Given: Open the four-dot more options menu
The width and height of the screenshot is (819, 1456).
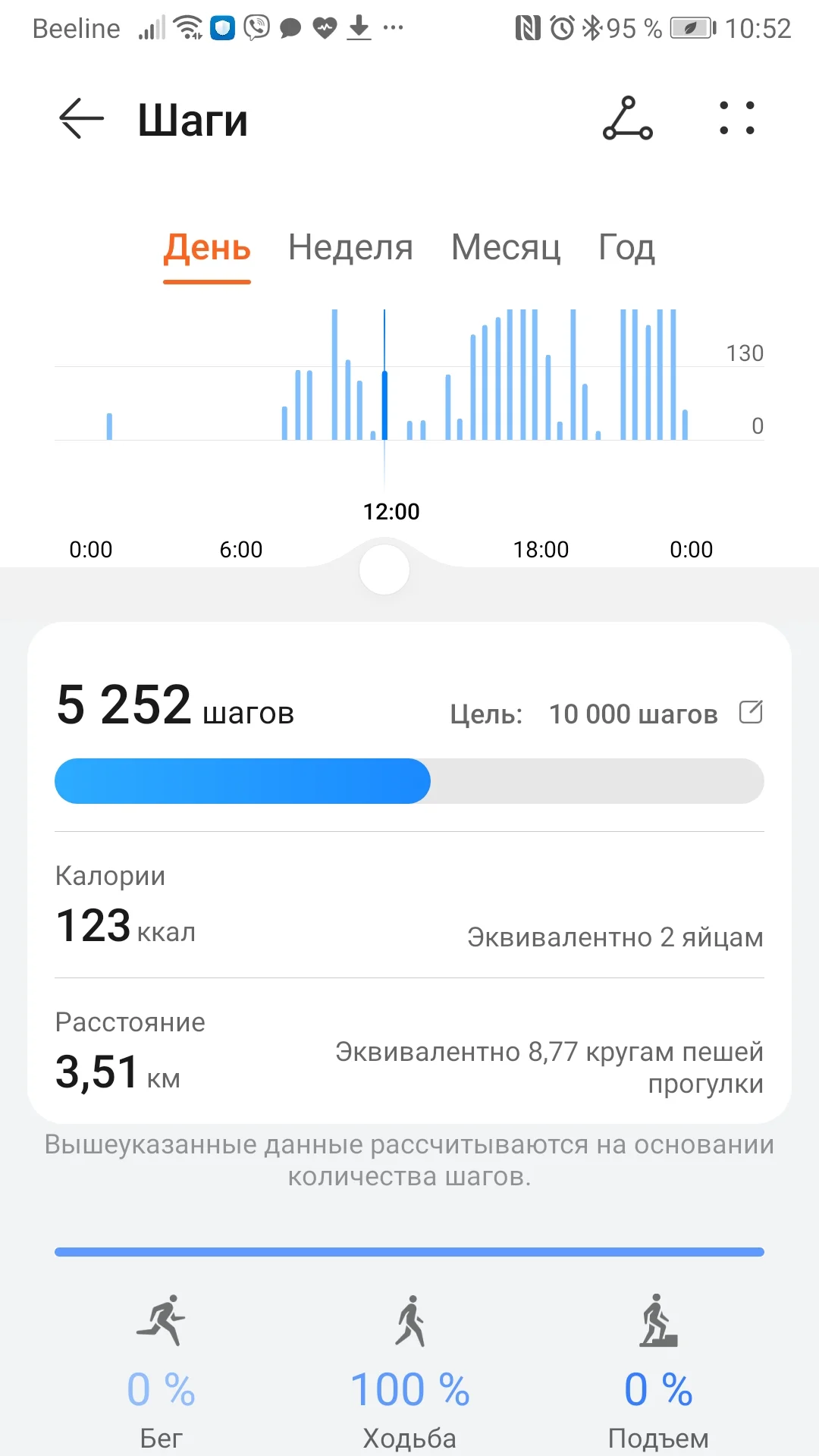Looking at the screenshot, I should (736, 119).
